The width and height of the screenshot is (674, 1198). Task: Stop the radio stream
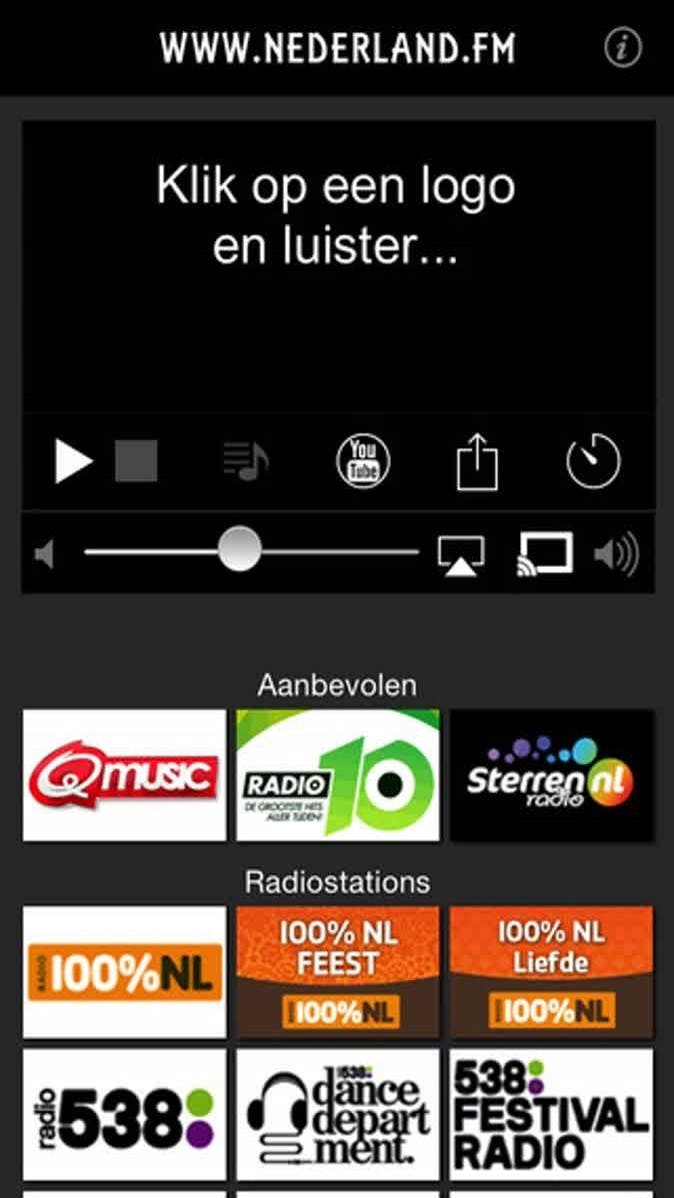click(x=136, y=462)
